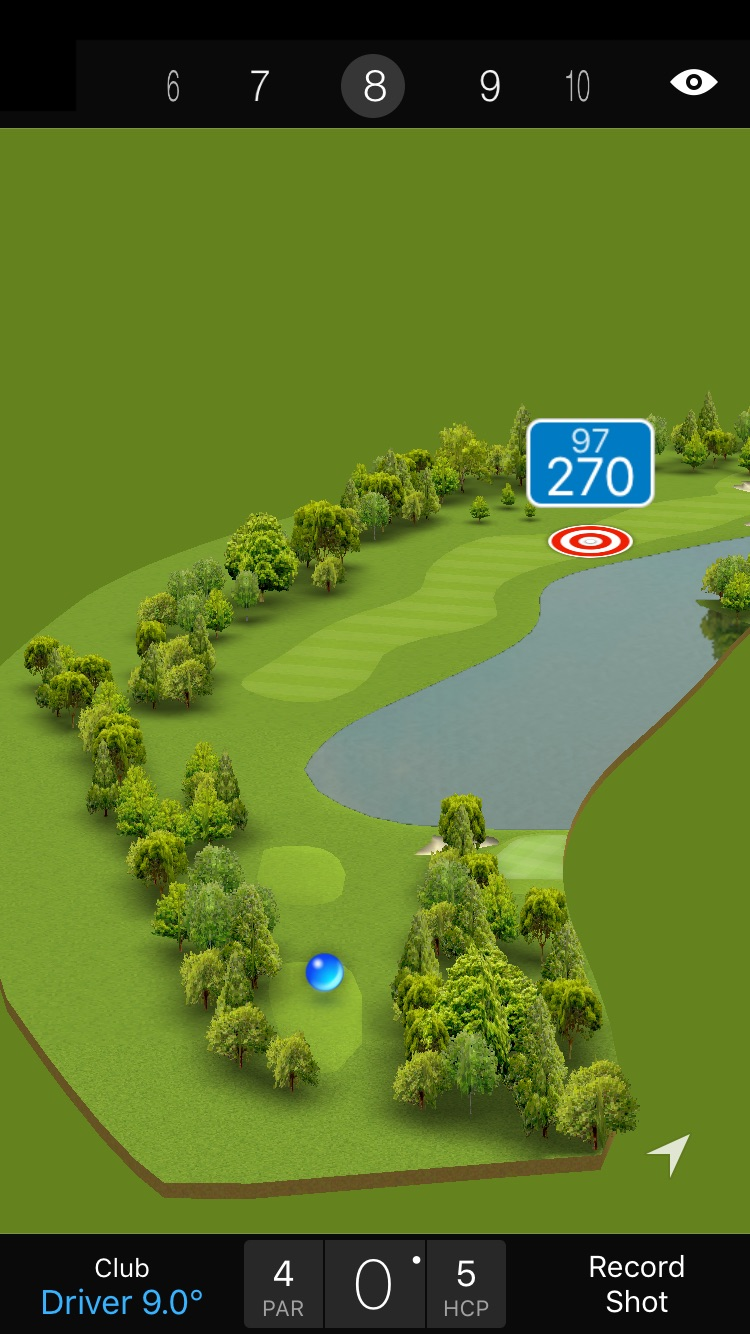Tap the blue ball position marker

[x=324, y=972]
